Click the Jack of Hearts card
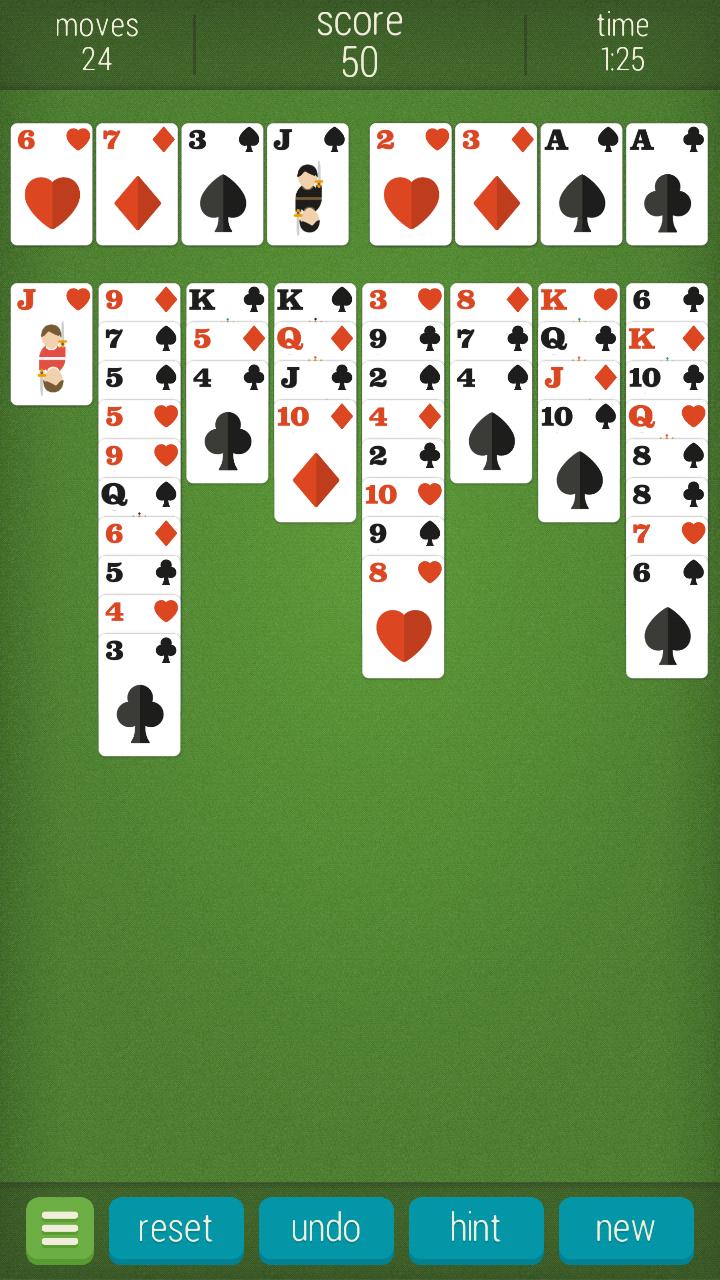The image size is (720, 1280). point(51,345)
